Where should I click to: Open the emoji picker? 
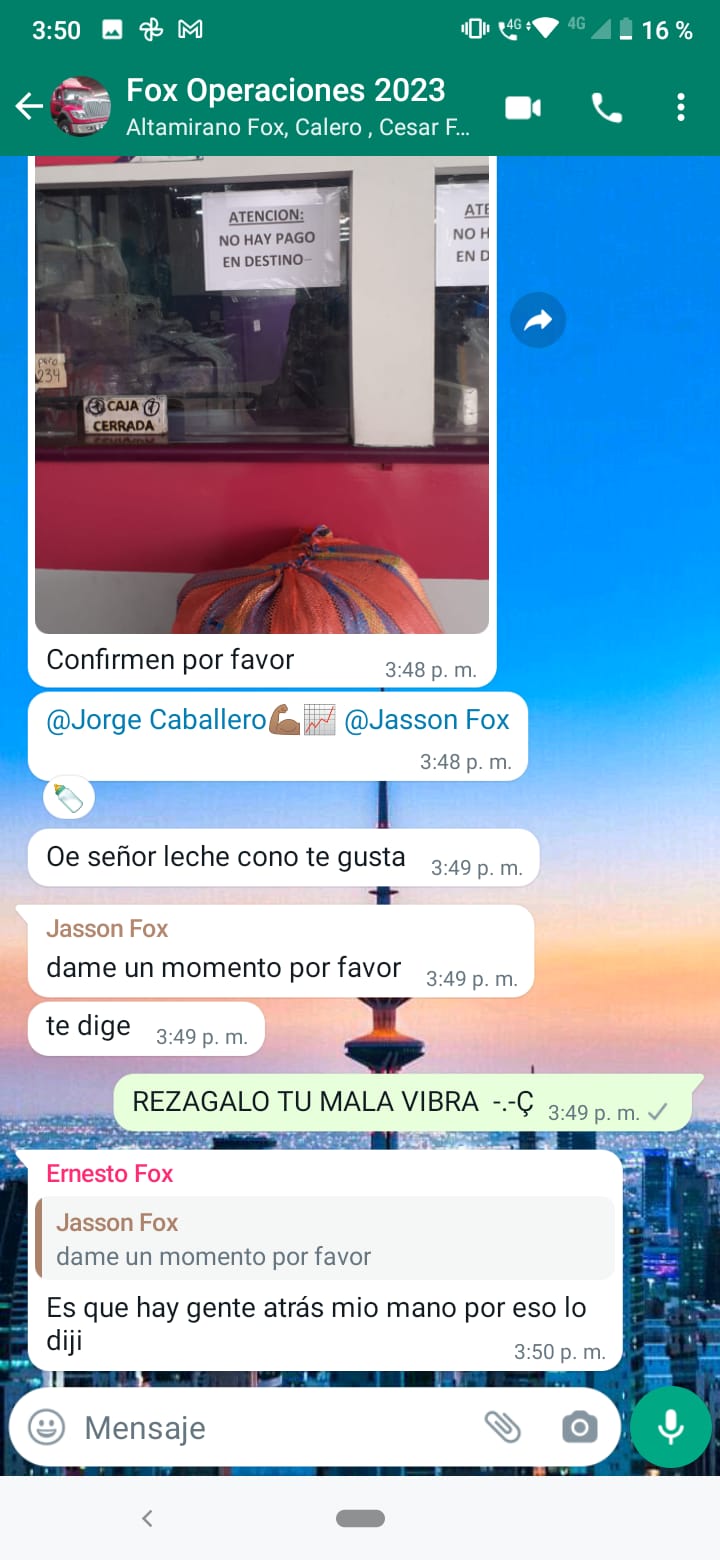46,1427
